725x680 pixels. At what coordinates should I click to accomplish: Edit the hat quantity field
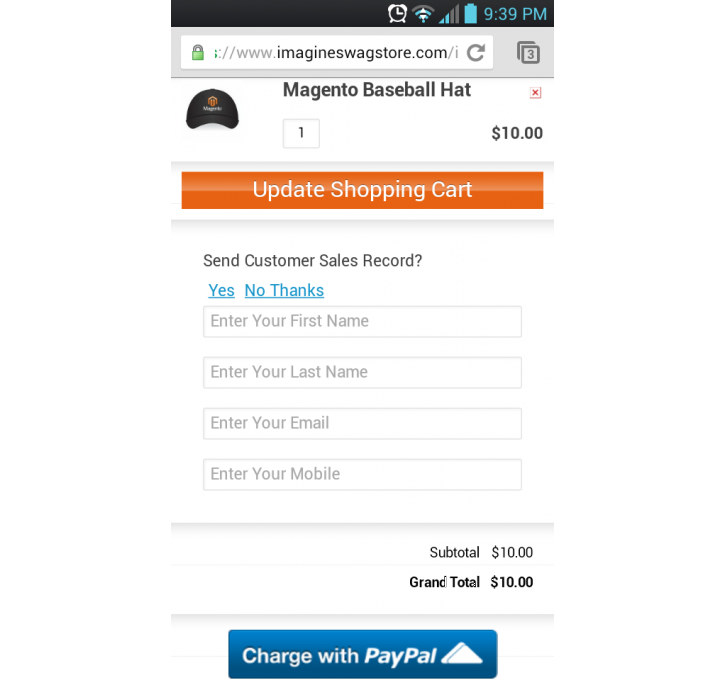[301, 133]
